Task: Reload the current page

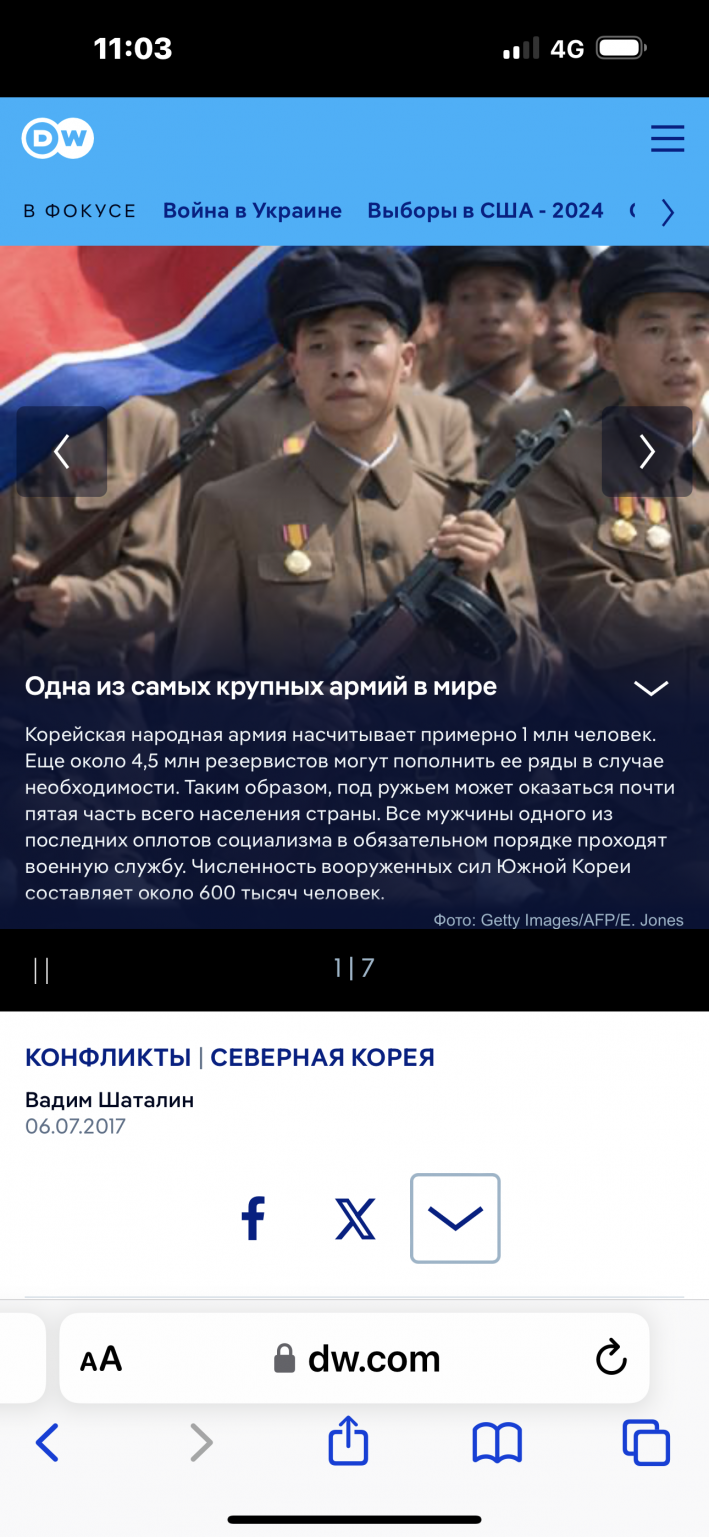Action: coord(610,1358)
